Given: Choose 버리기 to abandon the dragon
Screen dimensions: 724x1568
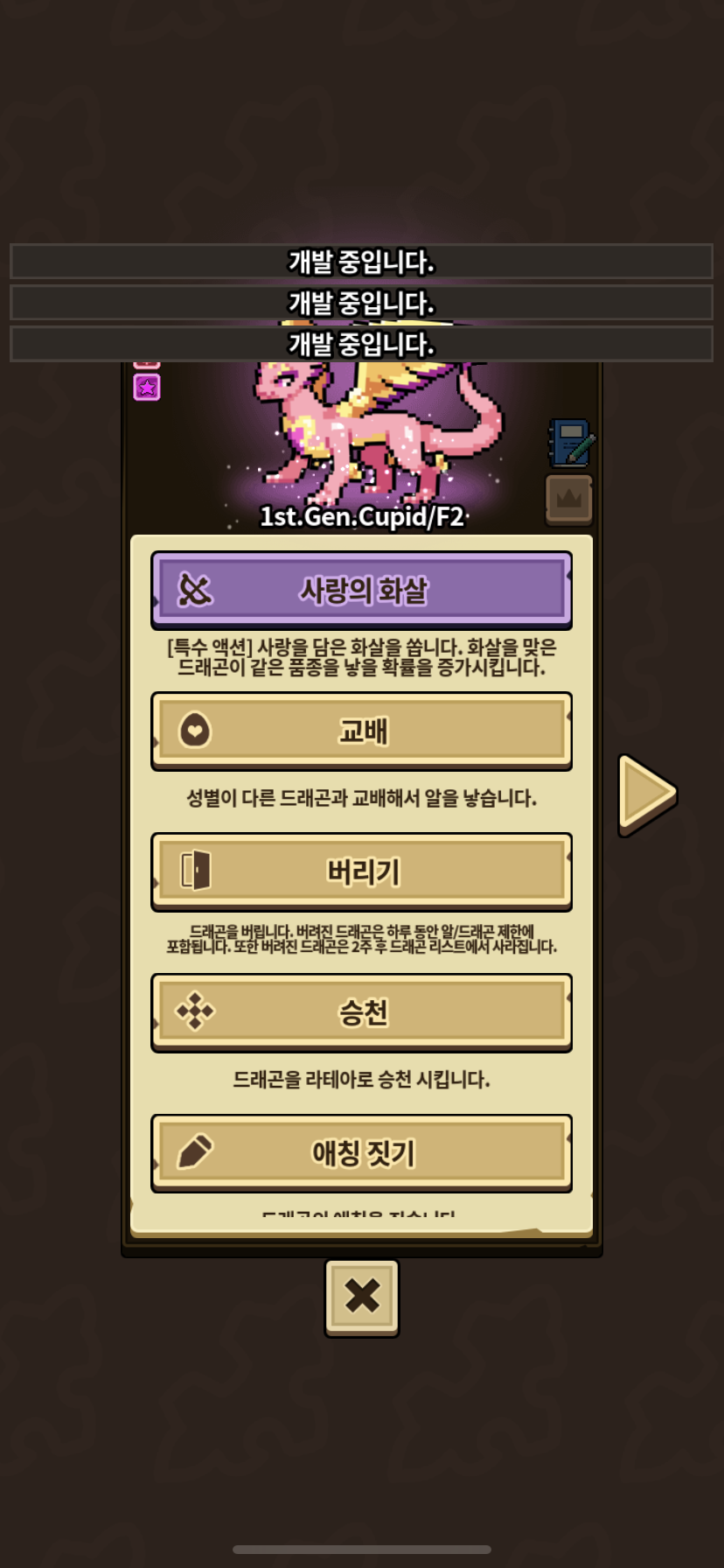Looking at the screenshot, I should pyautogui.click(x=361, y=871).
